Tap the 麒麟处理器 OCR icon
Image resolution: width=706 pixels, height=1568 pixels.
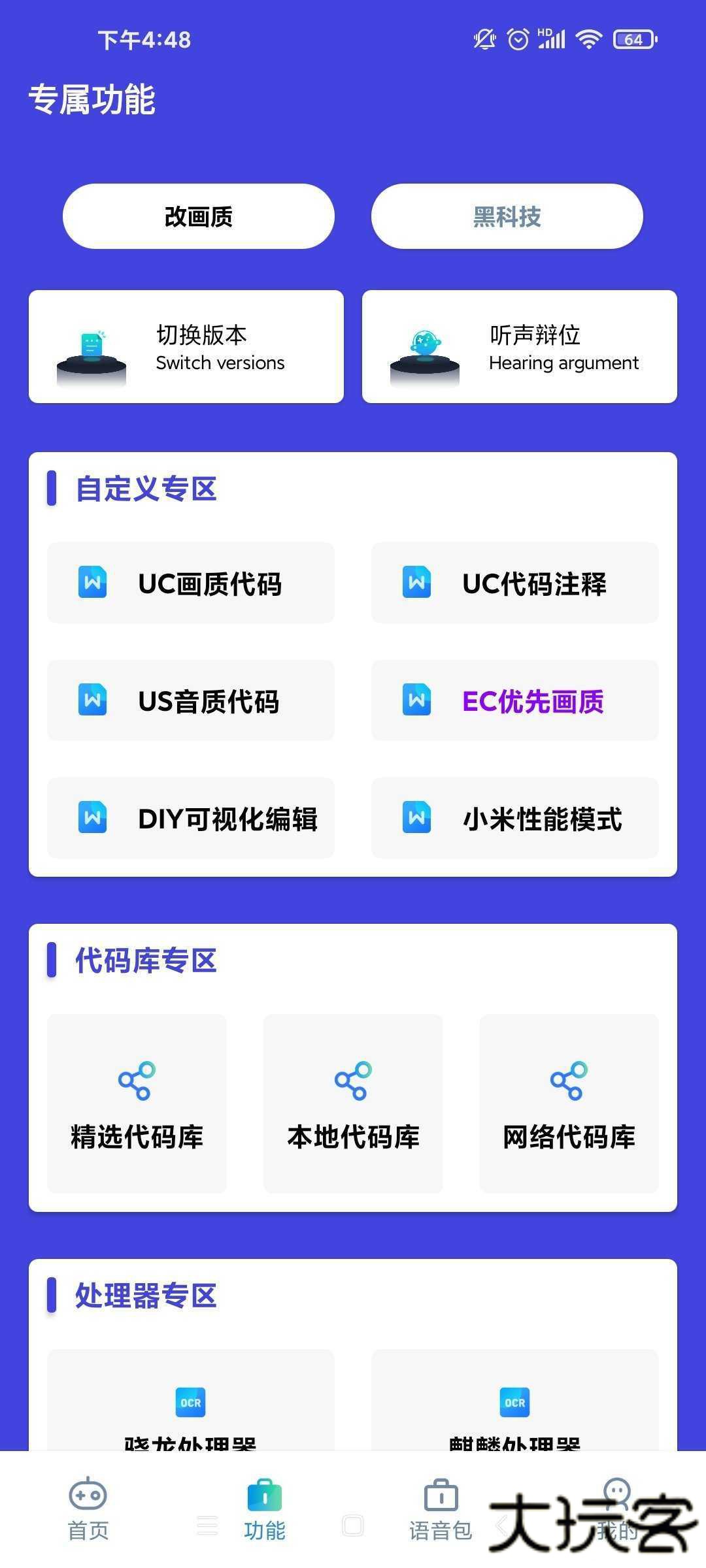pyautogui.click(x=514, y=1401)
